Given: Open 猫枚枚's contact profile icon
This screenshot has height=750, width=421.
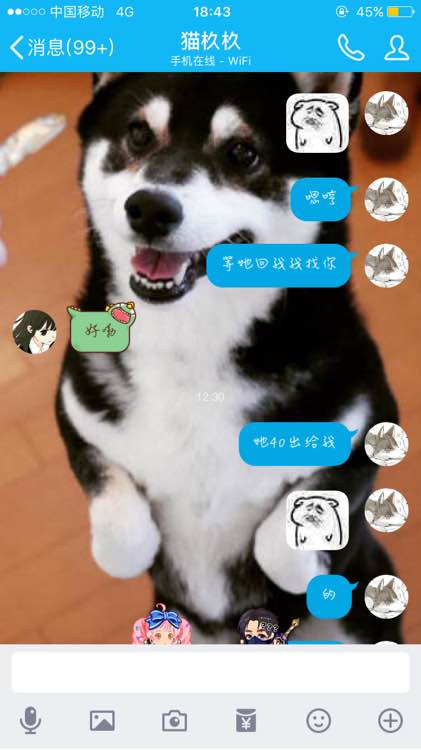Looking at the screenshot, I should [397, 47].
